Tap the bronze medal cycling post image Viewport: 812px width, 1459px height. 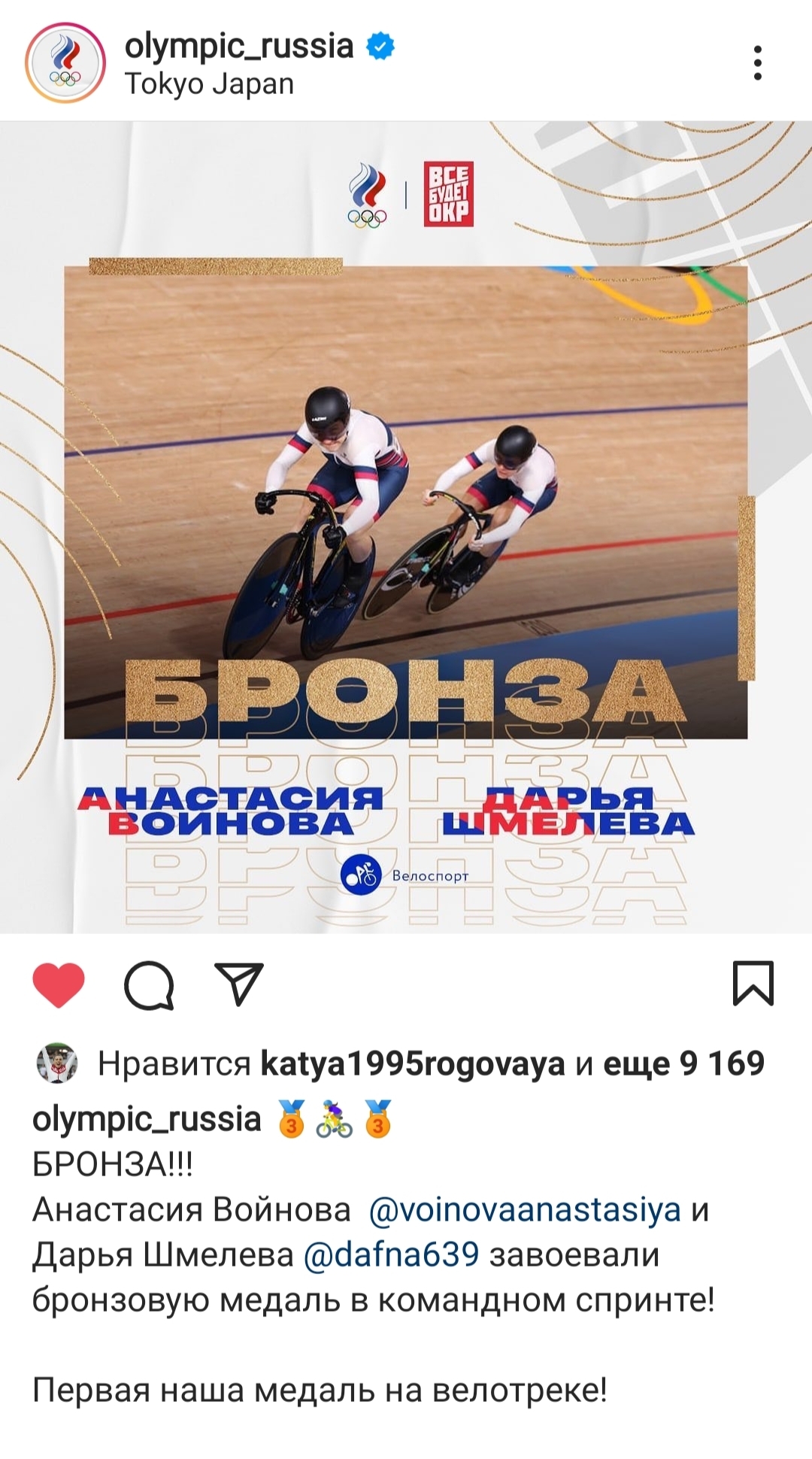[406, 527]
